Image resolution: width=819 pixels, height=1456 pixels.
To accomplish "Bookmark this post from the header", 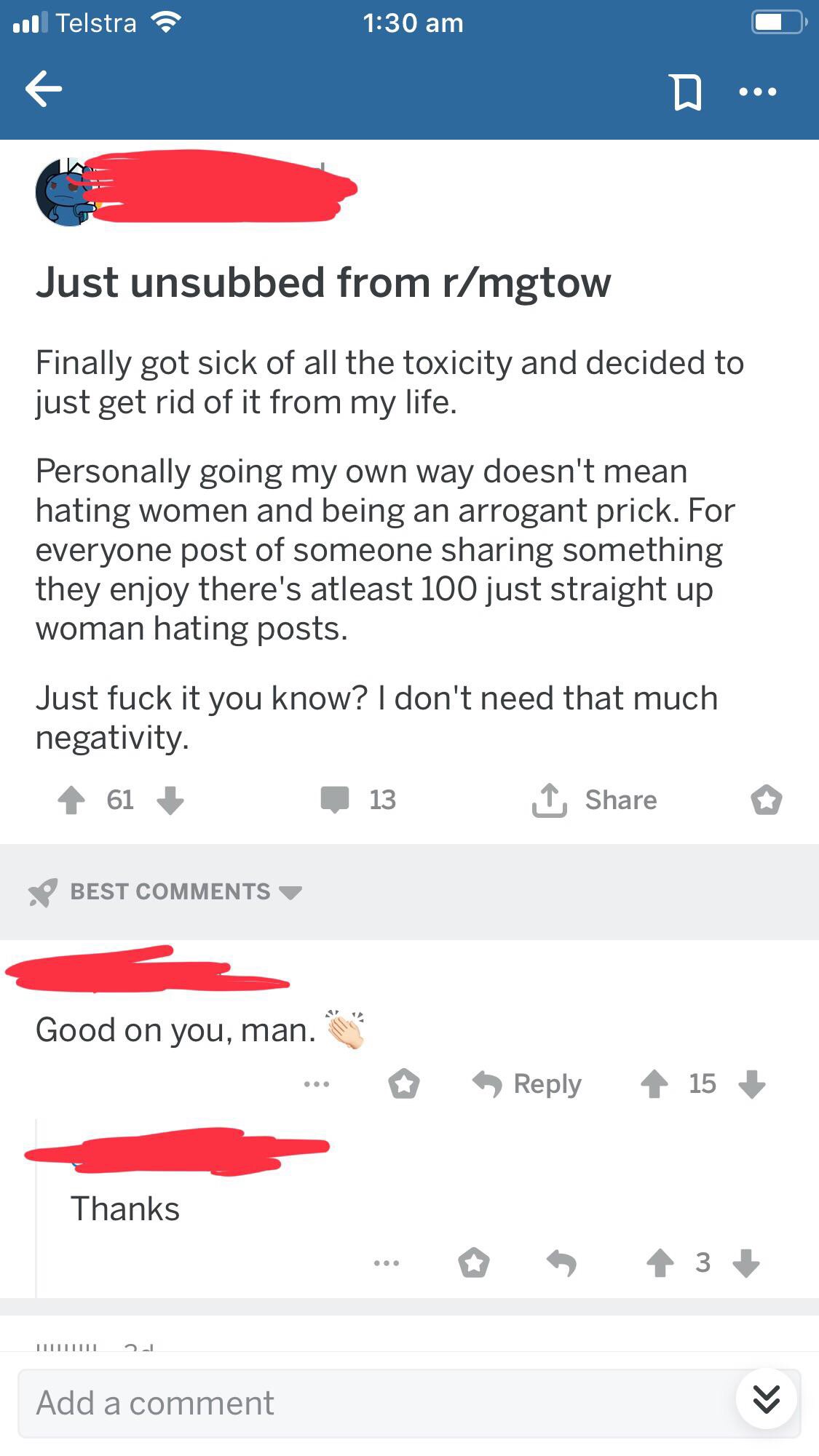I will [x=687, y=92].
